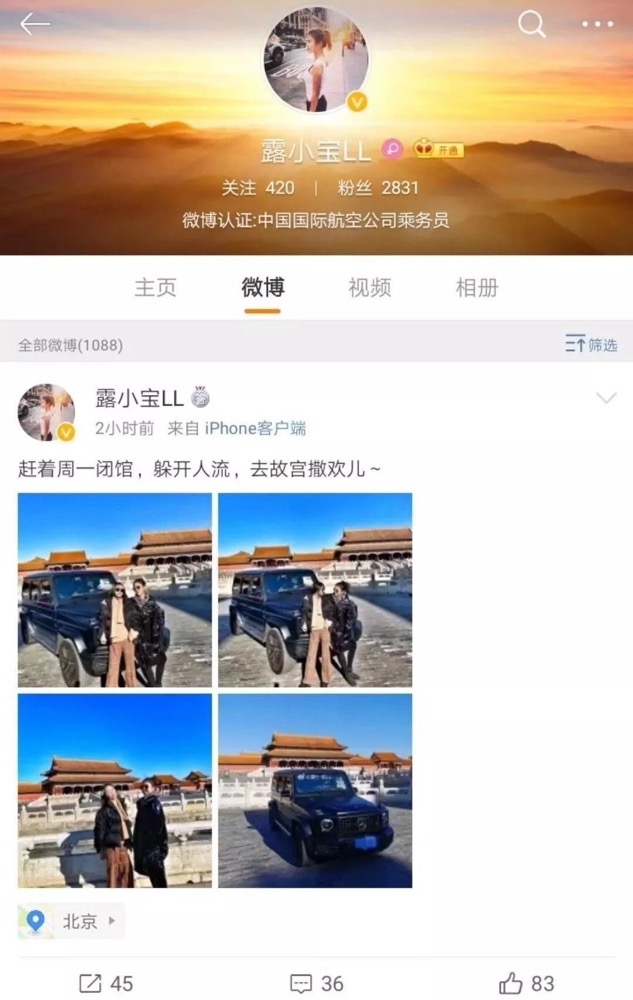This screenshot has width=633, height=1000.
Task: Go back using the top-left arrow
Action: coord(35,25)
